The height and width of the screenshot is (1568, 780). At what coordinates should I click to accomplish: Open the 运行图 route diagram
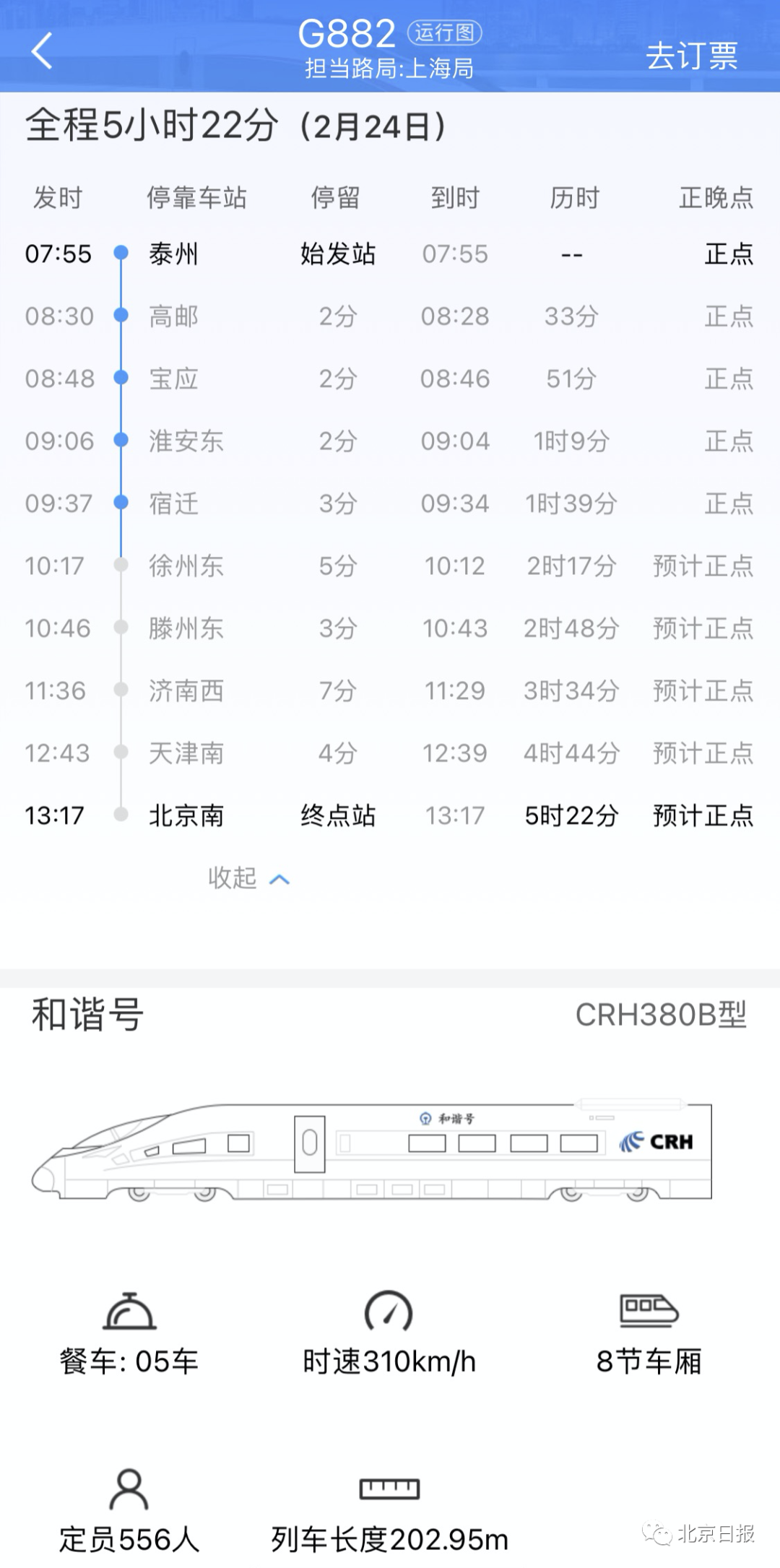tap(444, 33)
